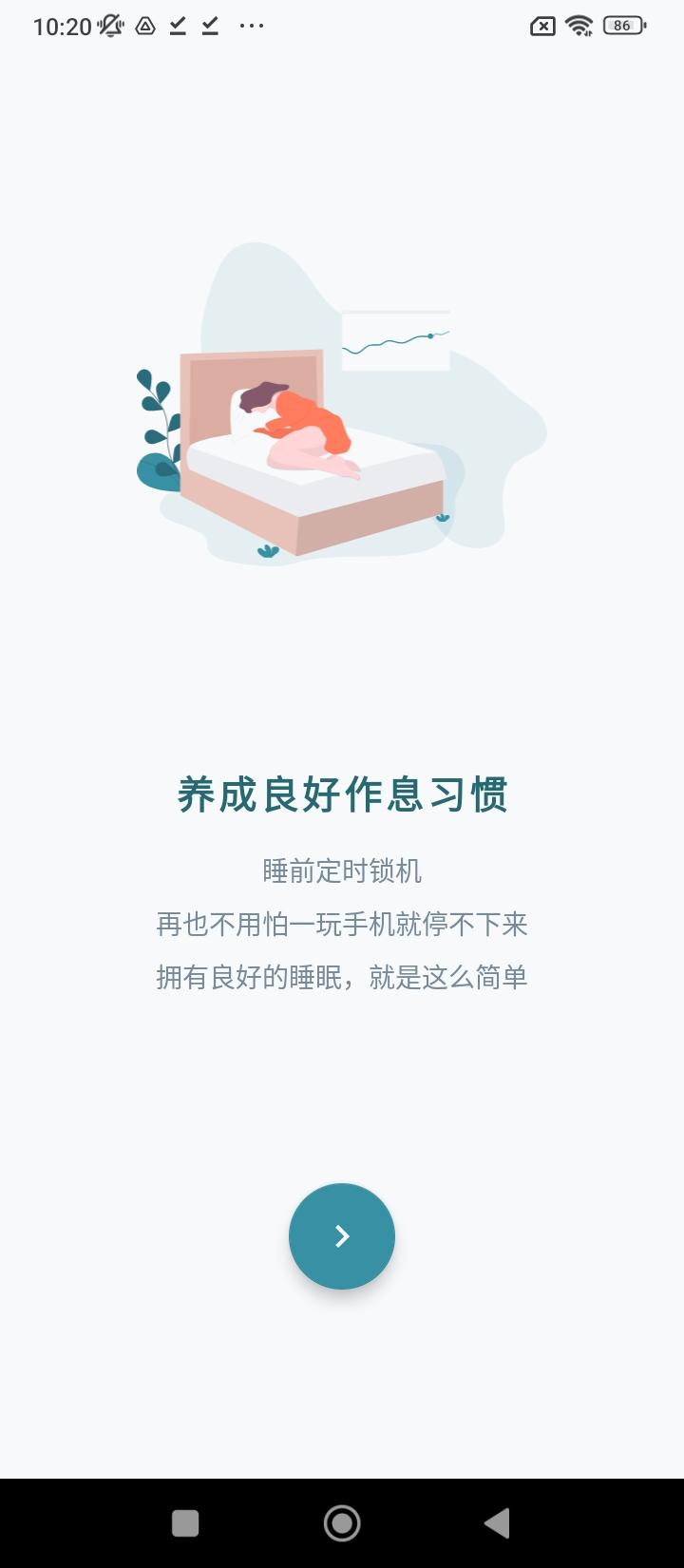Tap the line 再也不用怕一玩手机就停不下来
This screenshot has width=684, height=1568.
click(342, 924)
